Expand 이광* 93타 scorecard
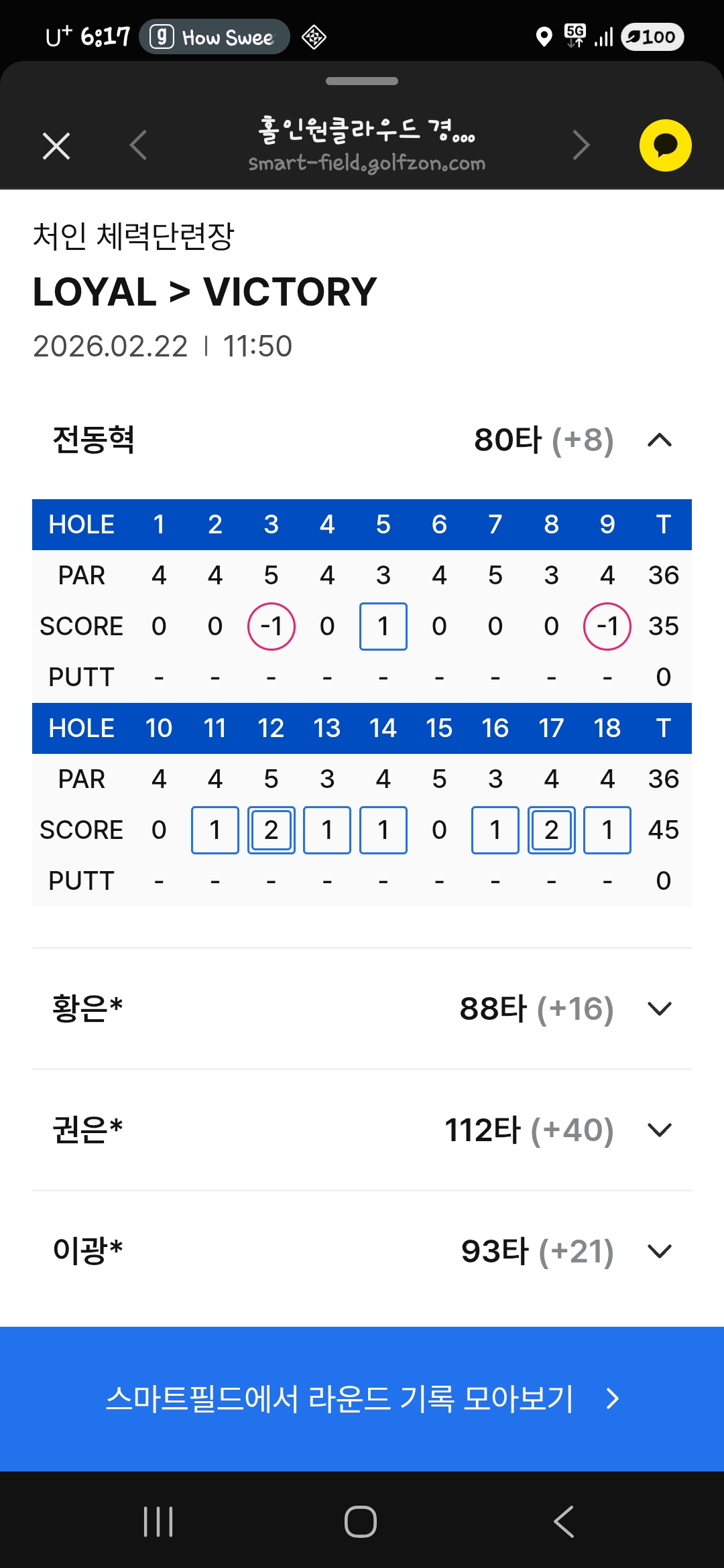The image size is (724, 1568). [x=660, y=1251]
